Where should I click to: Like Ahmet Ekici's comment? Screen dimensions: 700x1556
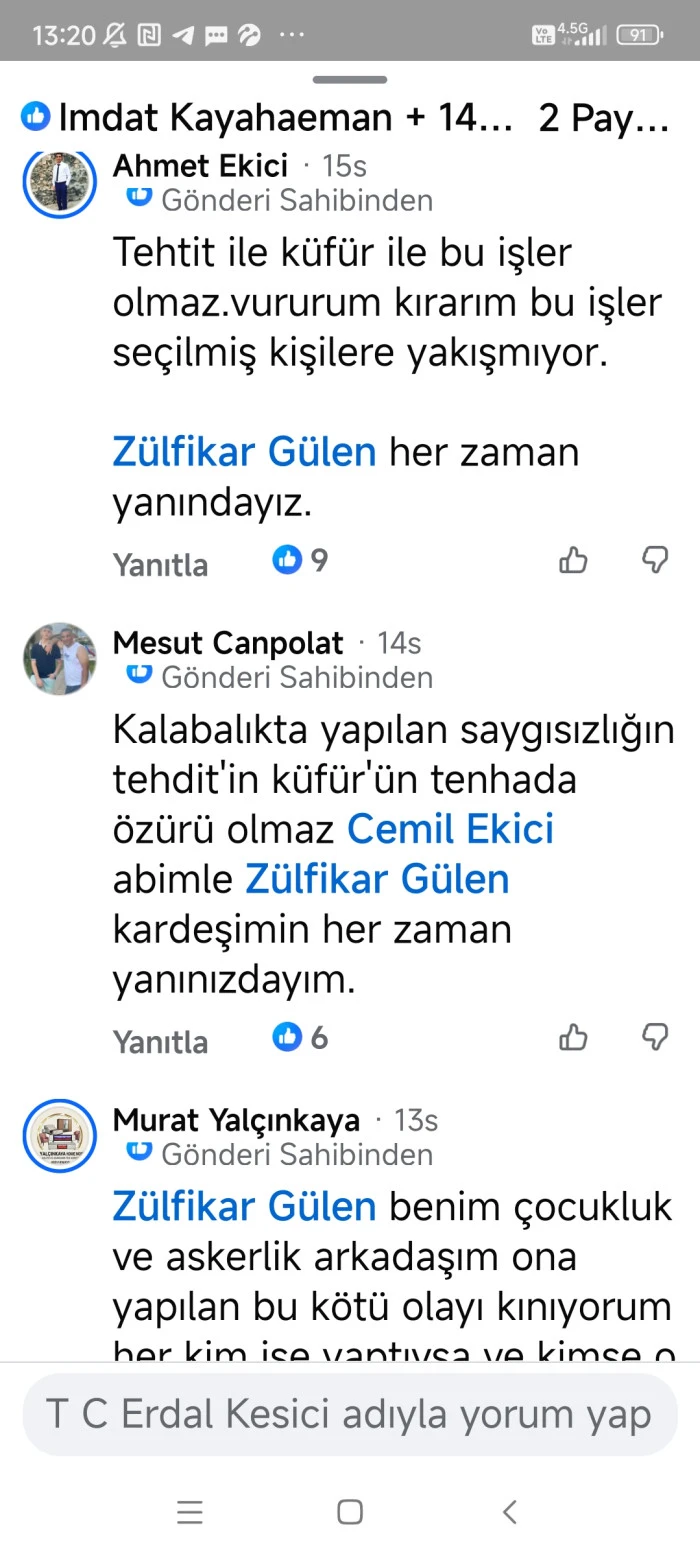[573, 561]
